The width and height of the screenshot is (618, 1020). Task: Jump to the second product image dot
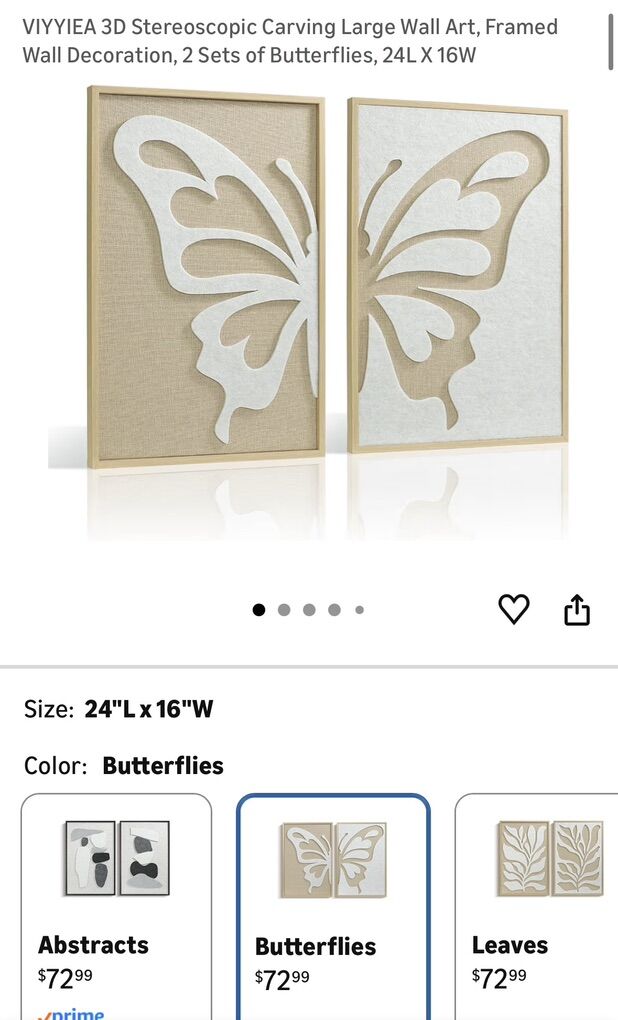tap(284, 610)
